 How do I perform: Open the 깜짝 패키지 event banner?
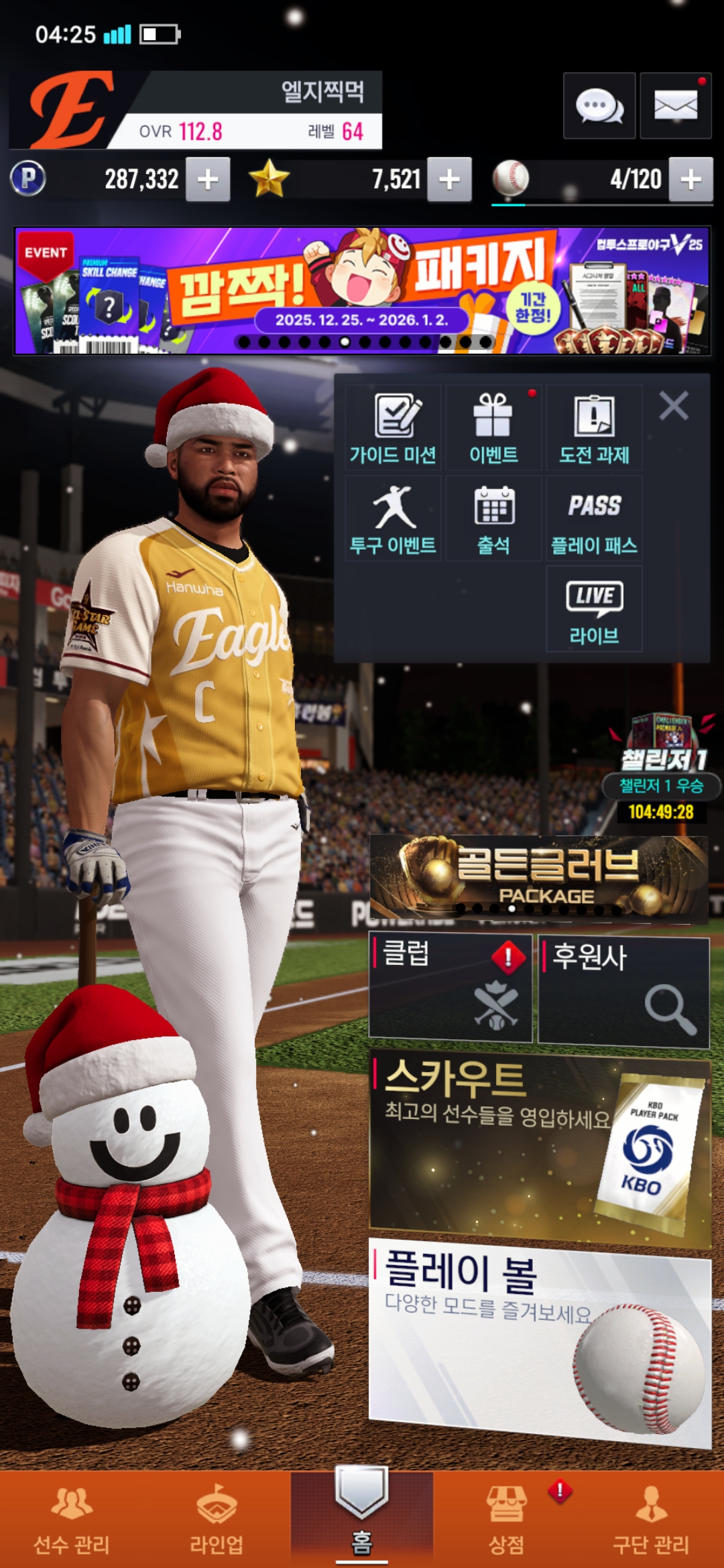pyautogui.click(x=362, y=290)
